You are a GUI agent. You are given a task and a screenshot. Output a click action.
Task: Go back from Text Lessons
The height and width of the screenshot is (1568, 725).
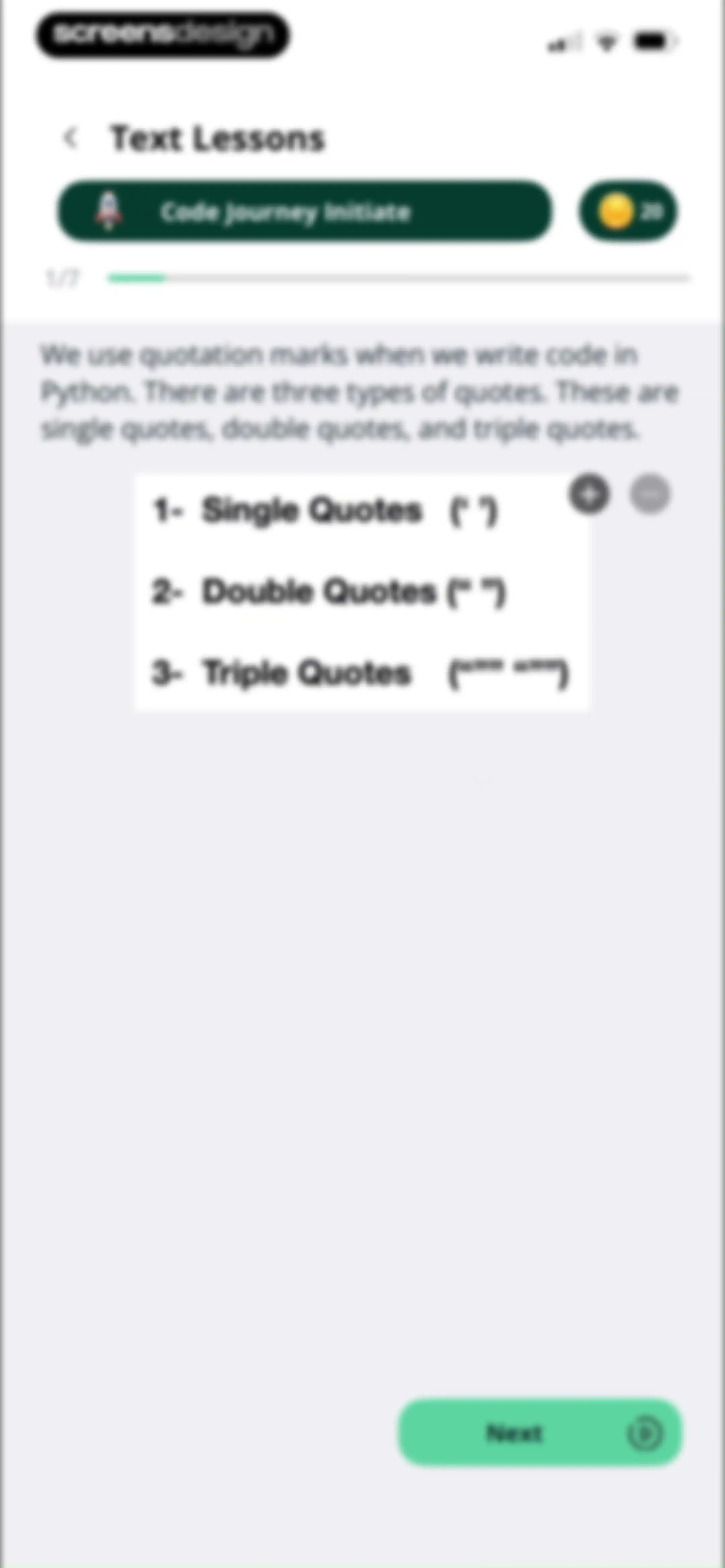point(70,138)
